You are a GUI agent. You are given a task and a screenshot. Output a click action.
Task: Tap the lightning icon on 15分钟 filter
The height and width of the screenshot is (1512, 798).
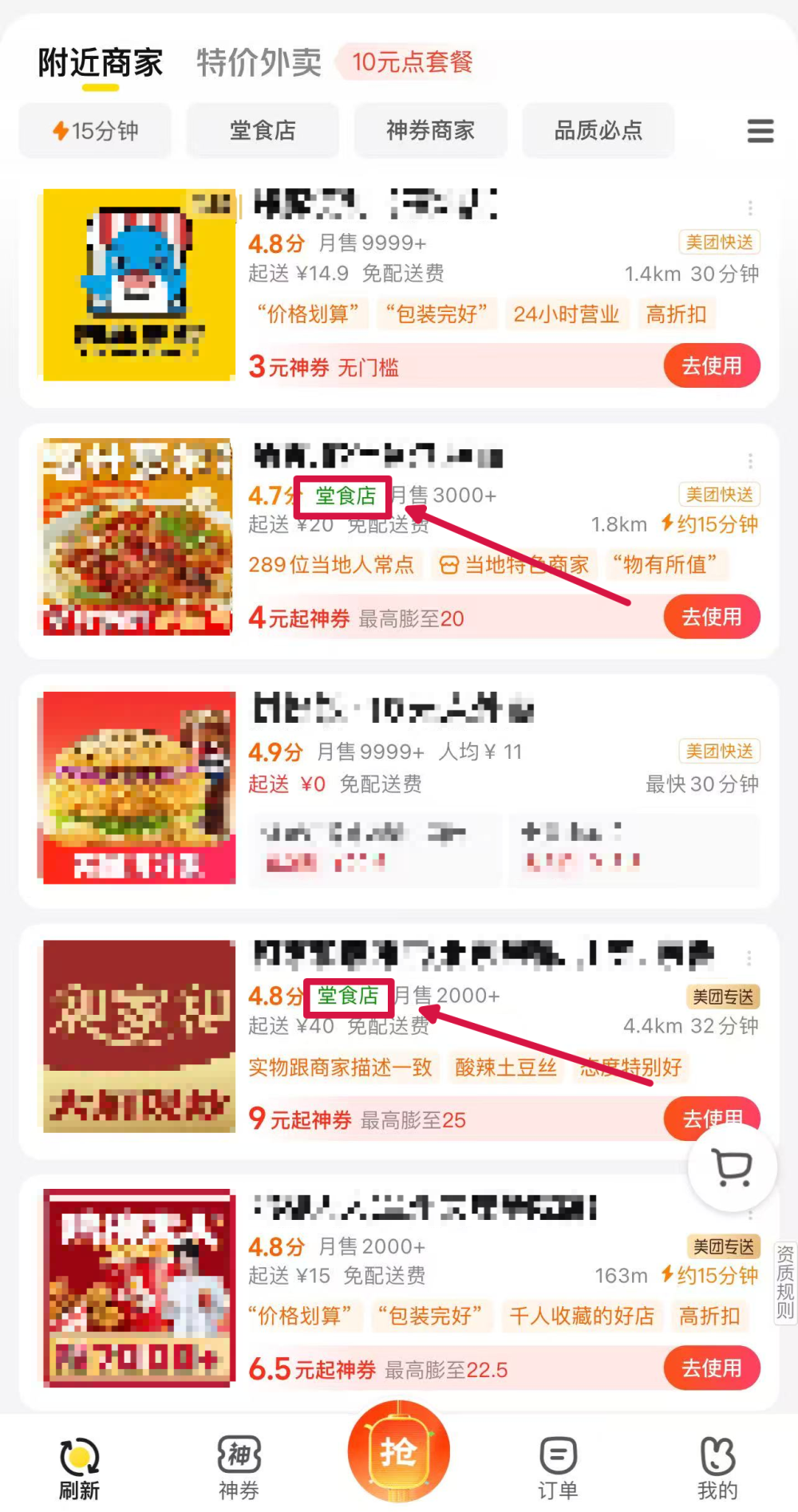60,130
